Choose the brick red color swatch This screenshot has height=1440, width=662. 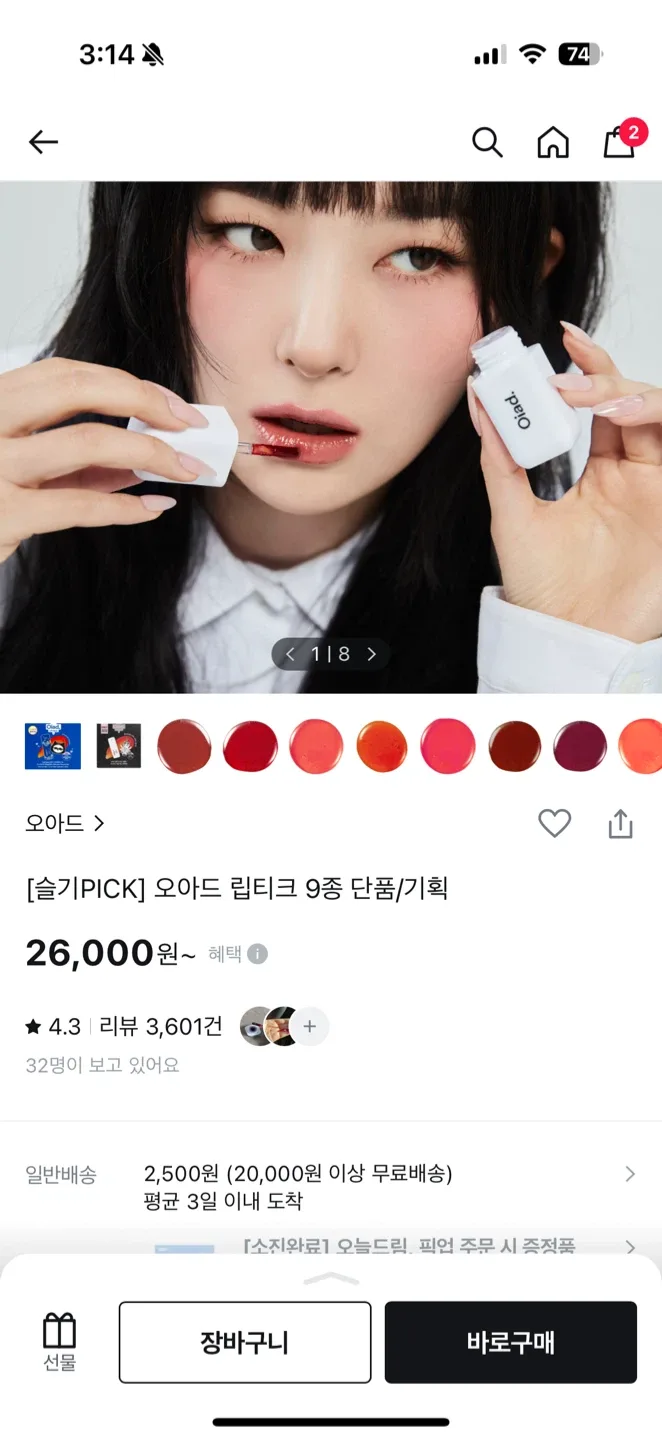point(184,746)
